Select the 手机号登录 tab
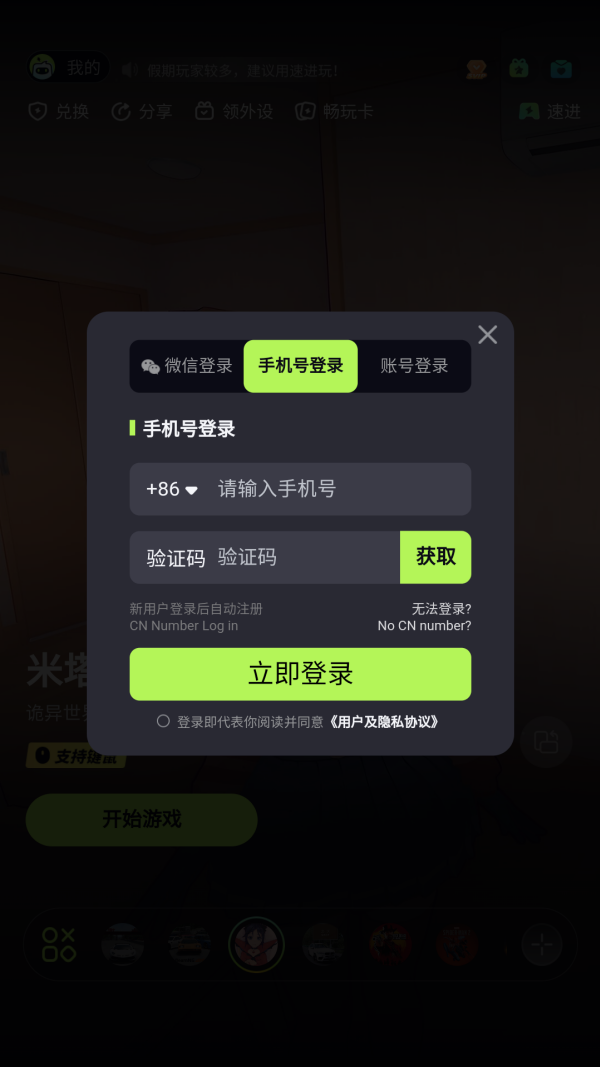 click(x=300, y=366)
